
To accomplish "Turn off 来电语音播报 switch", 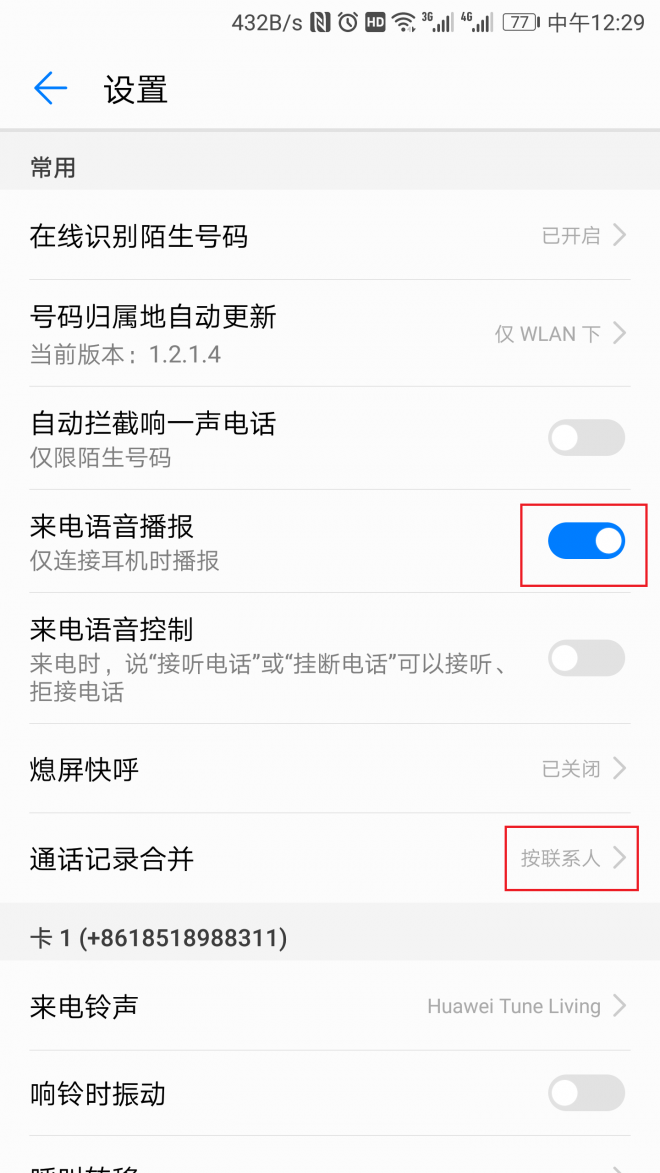I will click(586, 541).
